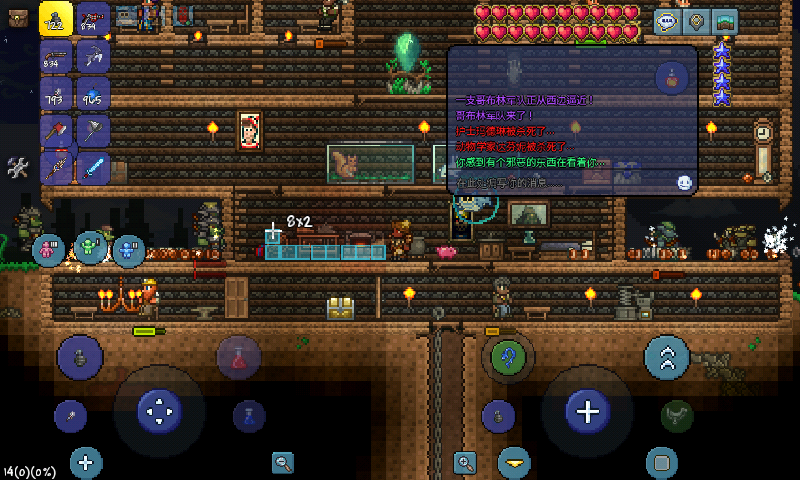Viewport: 800px width, 480px height.
Task: Use the red healing potion button
Action: (x=239, y=357)
